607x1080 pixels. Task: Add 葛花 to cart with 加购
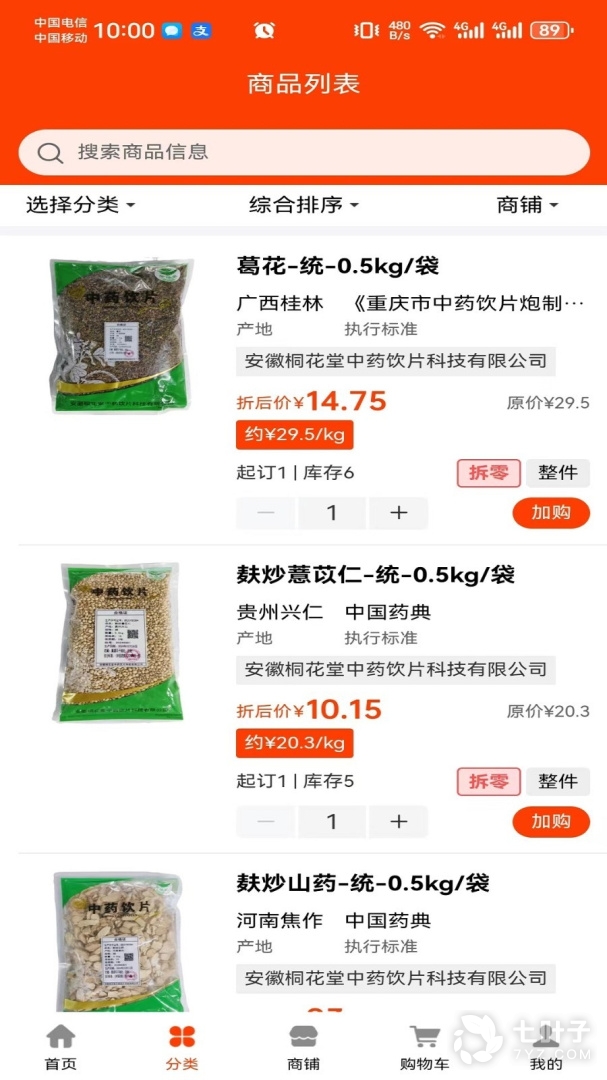551,513
